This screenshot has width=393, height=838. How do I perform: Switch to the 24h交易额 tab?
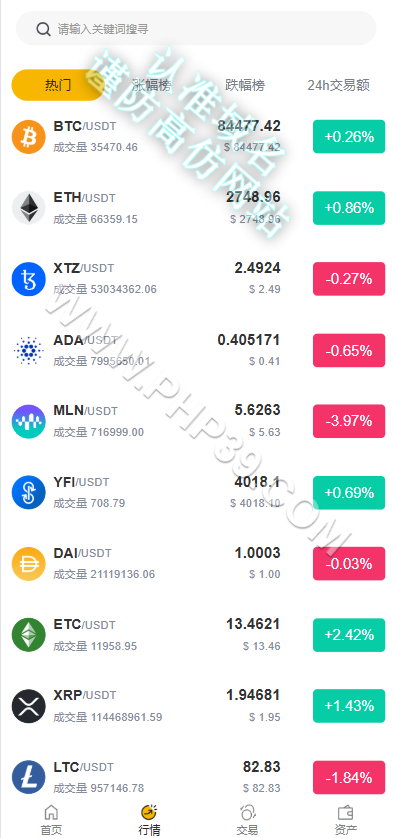coord(338,85)
